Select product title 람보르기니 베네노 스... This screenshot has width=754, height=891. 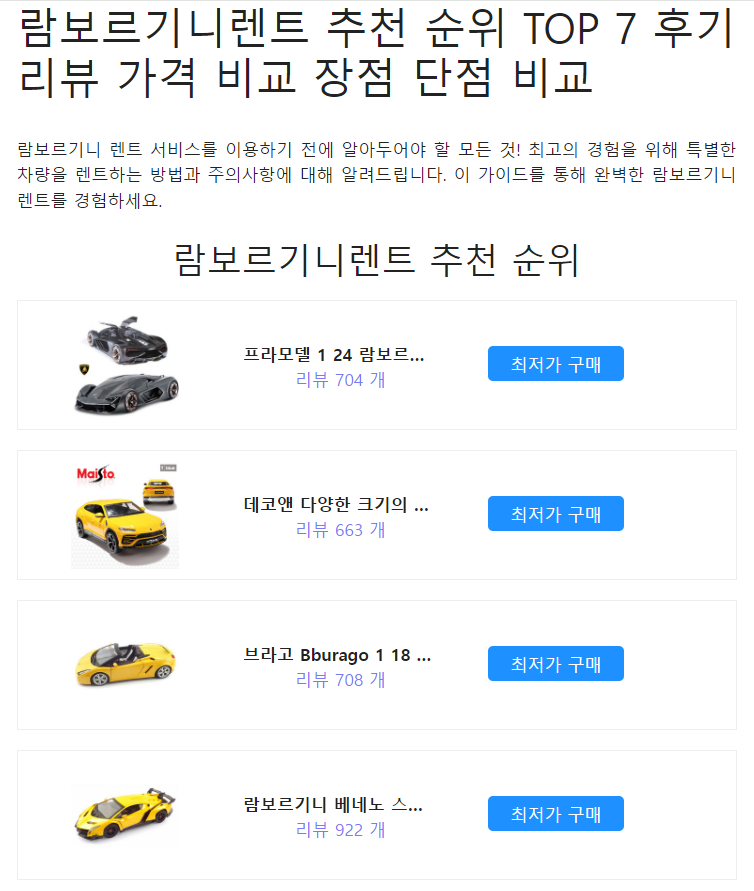334,805
